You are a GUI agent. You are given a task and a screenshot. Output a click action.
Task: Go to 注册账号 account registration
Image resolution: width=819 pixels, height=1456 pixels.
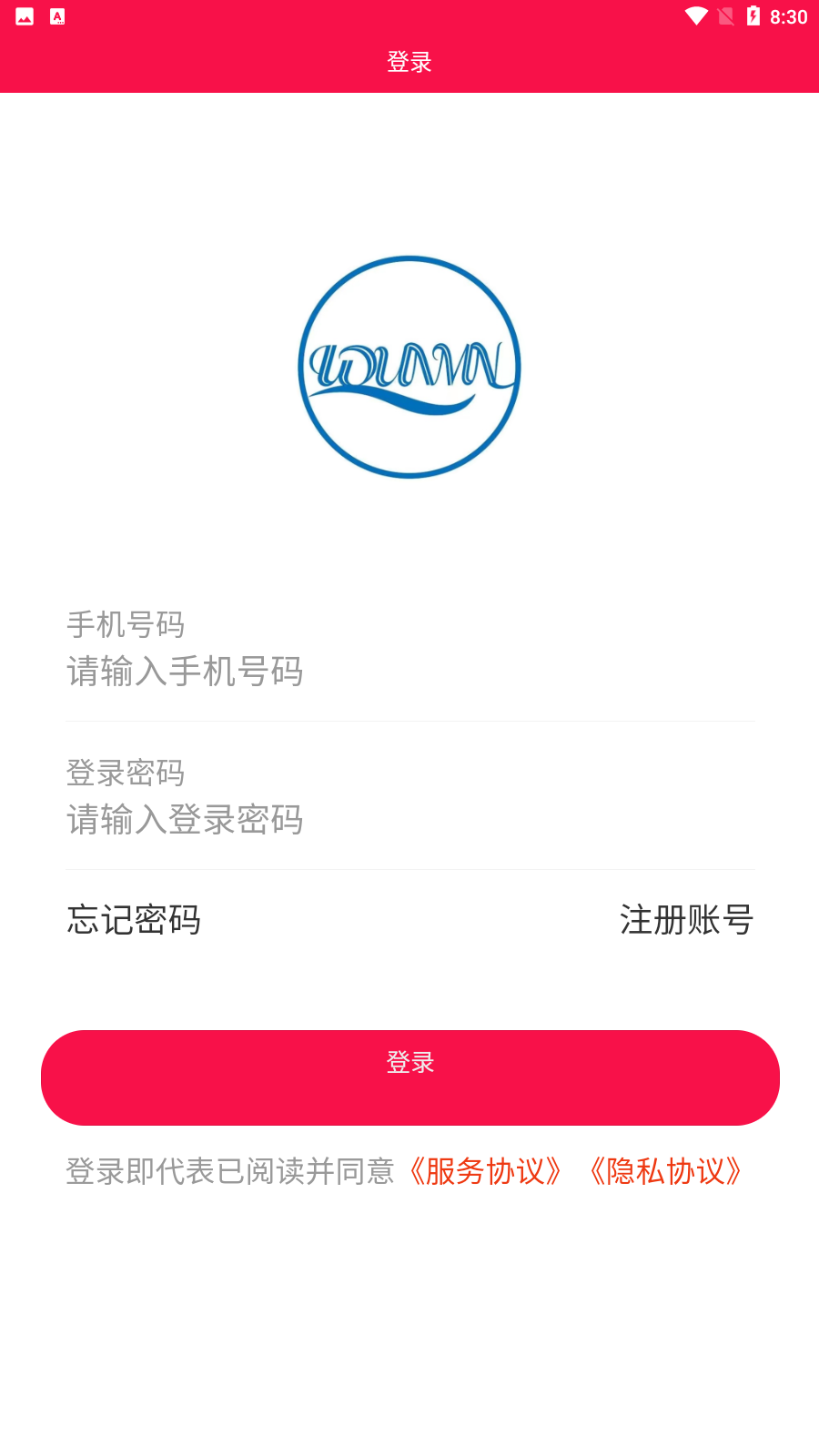686,920
